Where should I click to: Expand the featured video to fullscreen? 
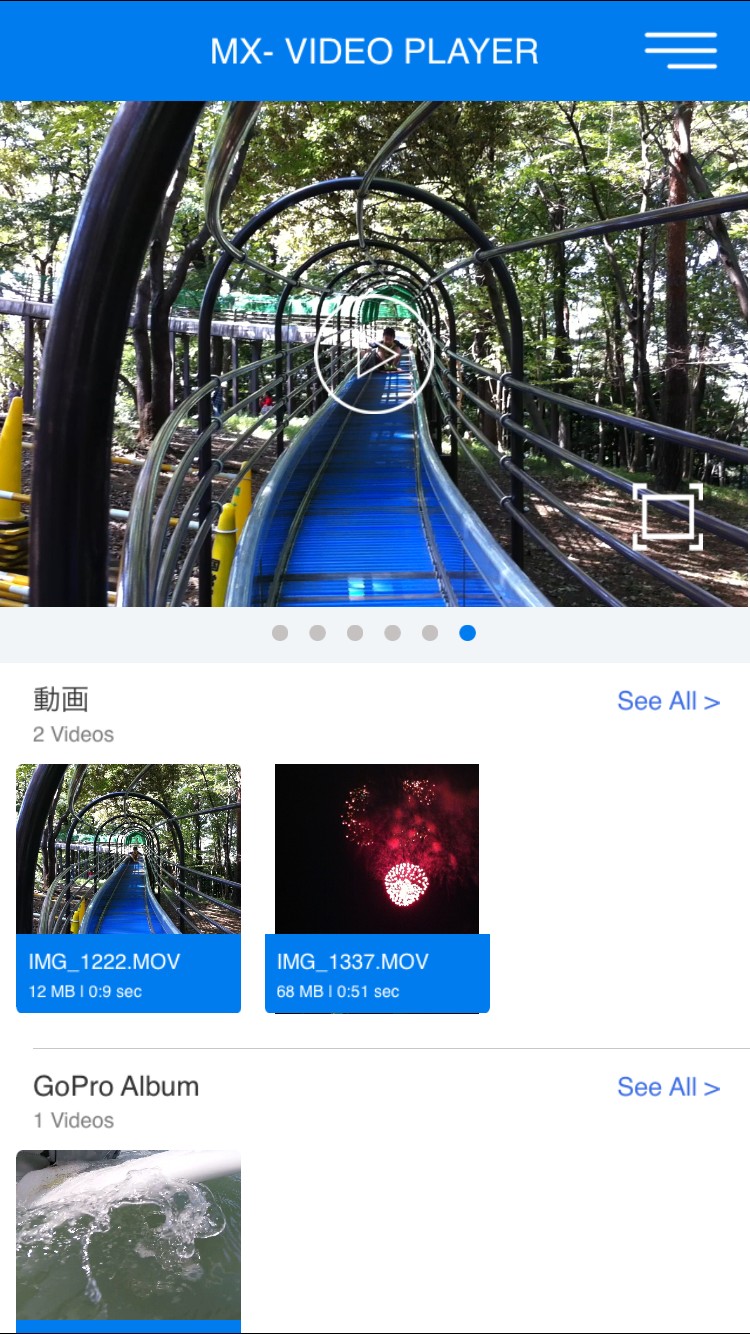pyautogui.click(x=667, y=516)
